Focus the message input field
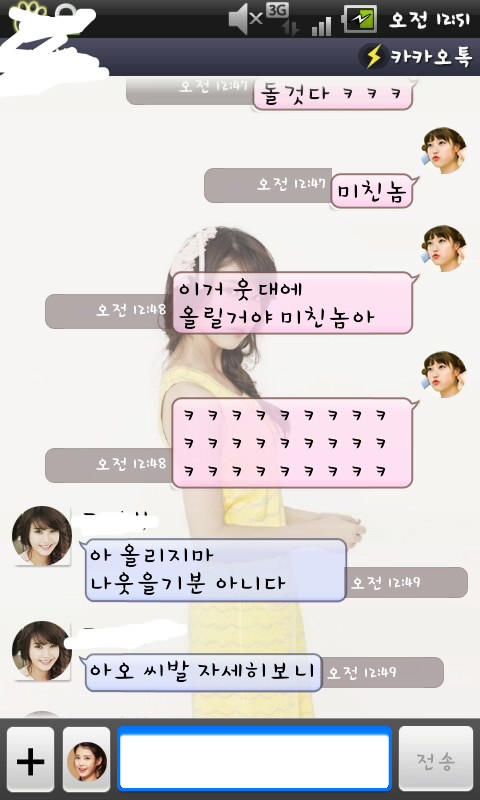Viewport: 480px width, 800px height. coord(255,759)
